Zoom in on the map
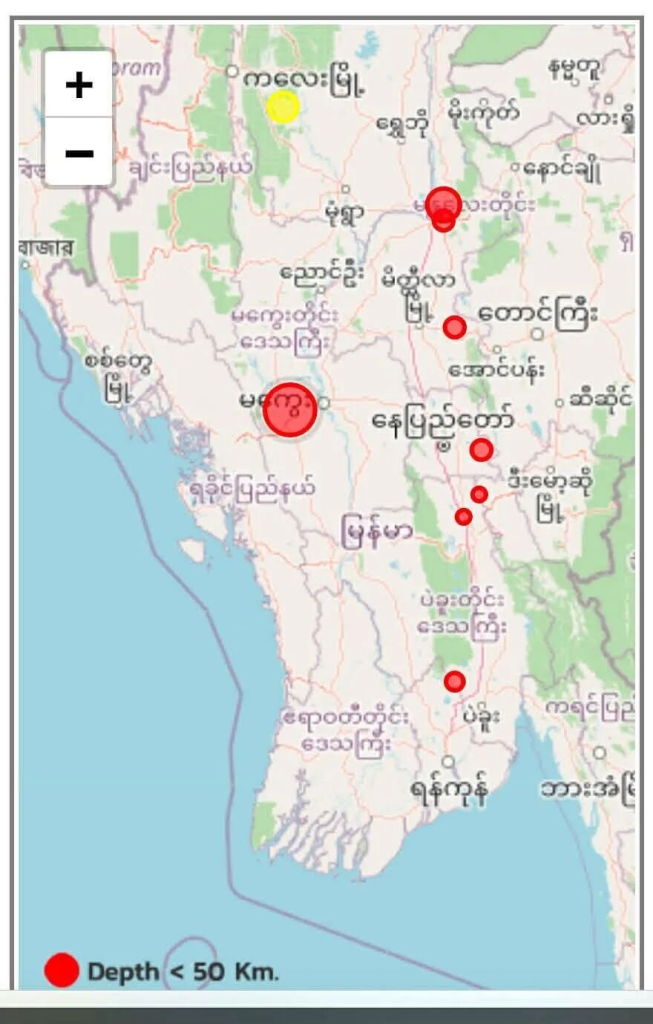Screen dimensions: 653x1024 (79, 85)
